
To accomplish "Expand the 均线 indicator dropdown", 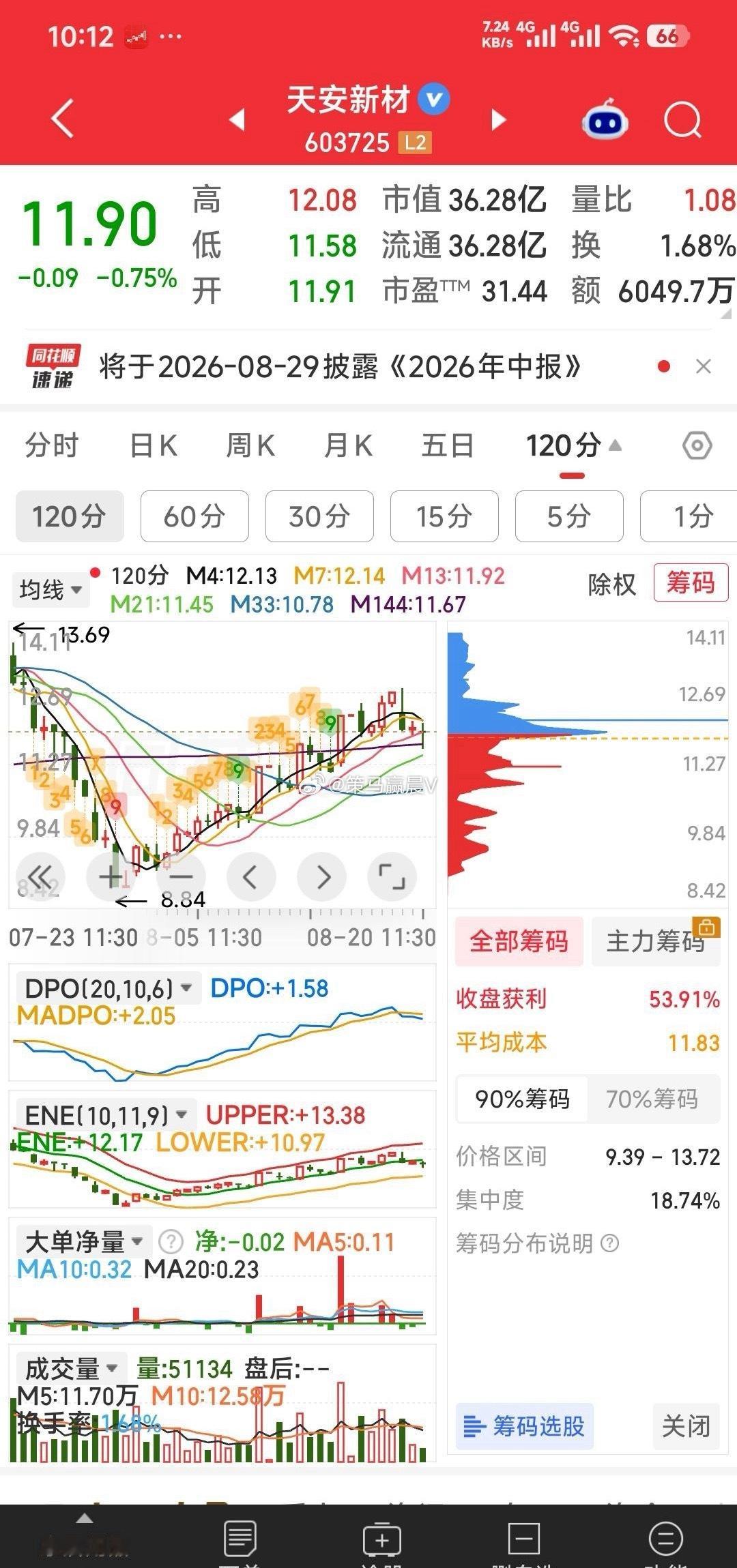I will click(50, 589).
